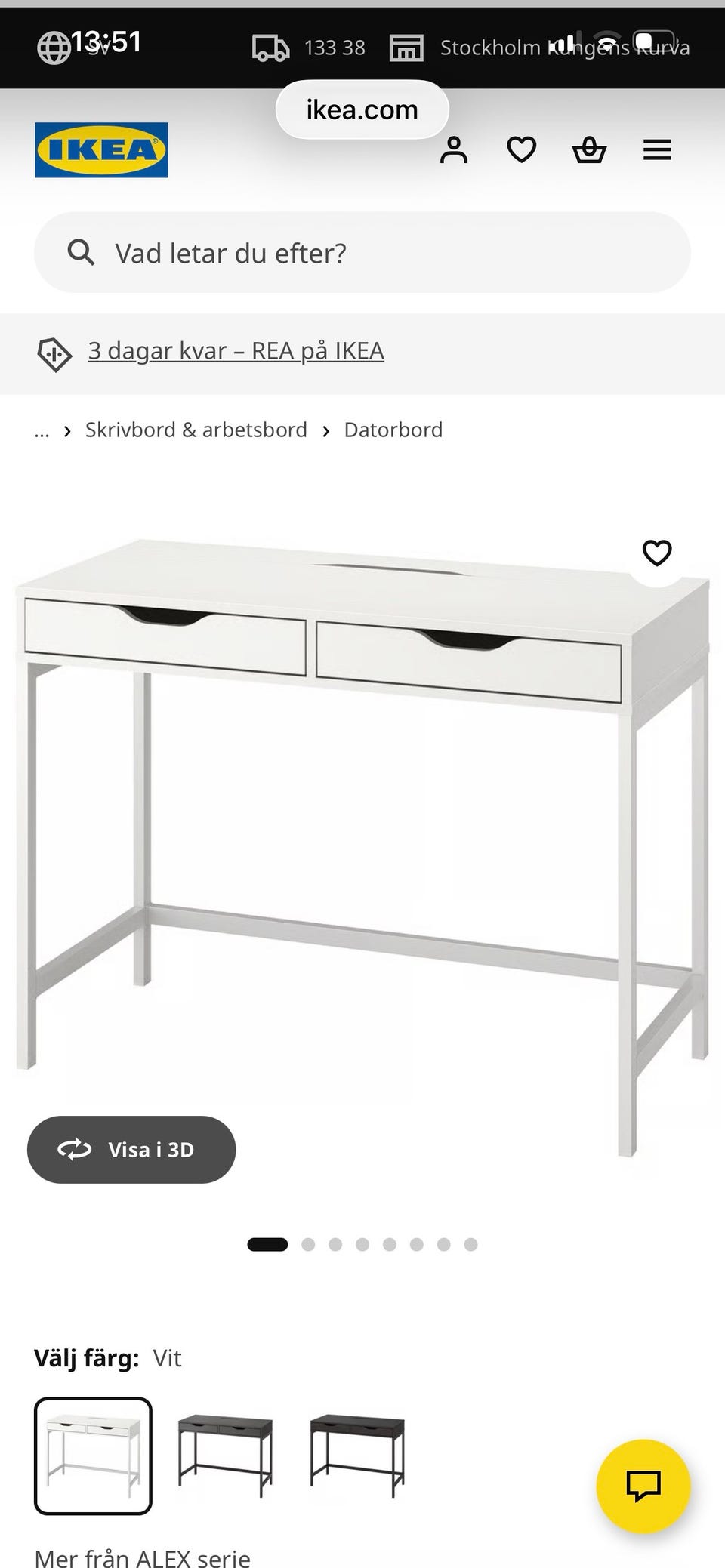The width and height of the screenshot is (725, 1568).
Task: Expand the collapsed breadcrumb ellipsis
Action: (42, 430)
